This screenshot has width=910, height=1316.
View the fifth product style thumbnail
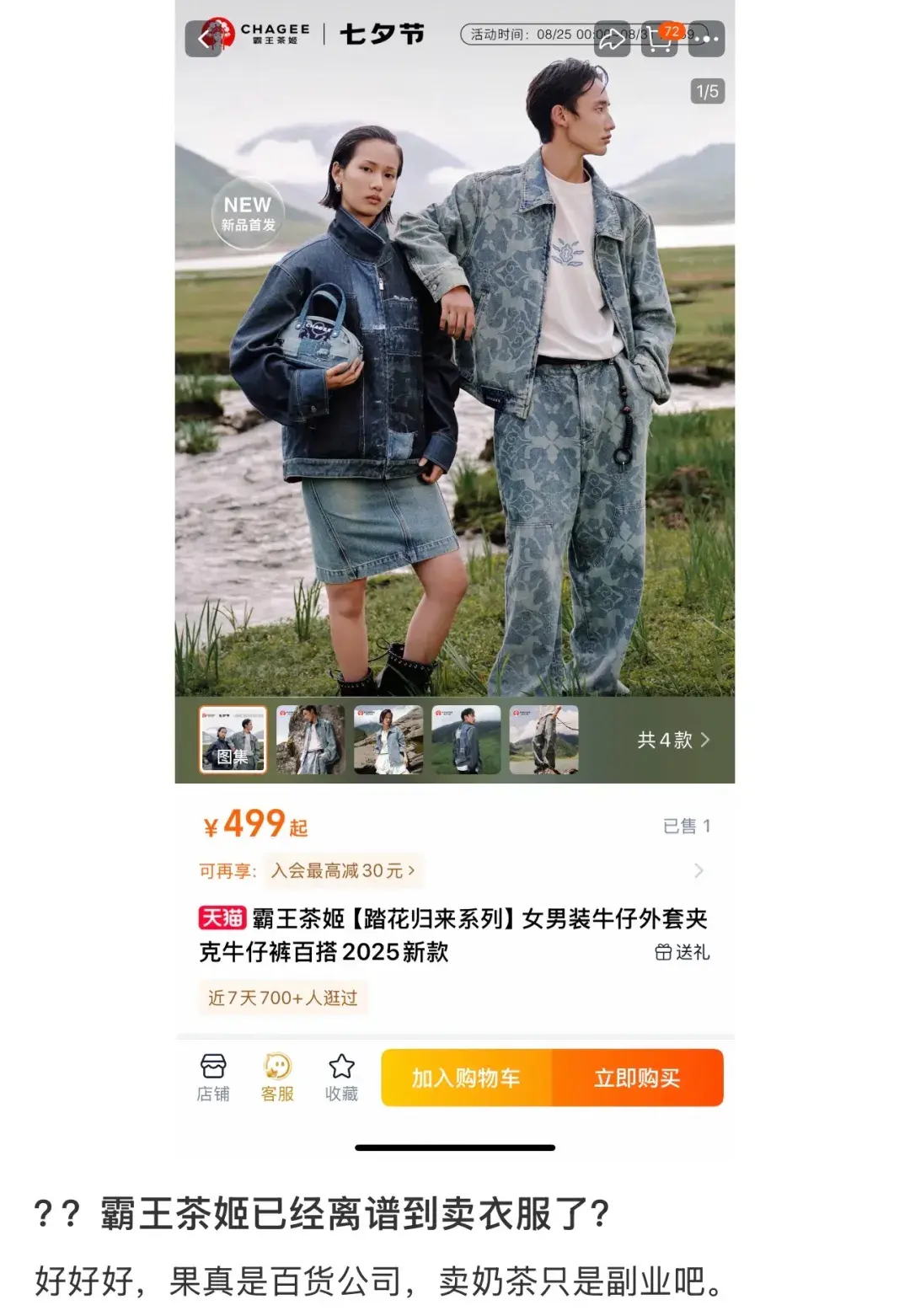click(x=543, y=739)
